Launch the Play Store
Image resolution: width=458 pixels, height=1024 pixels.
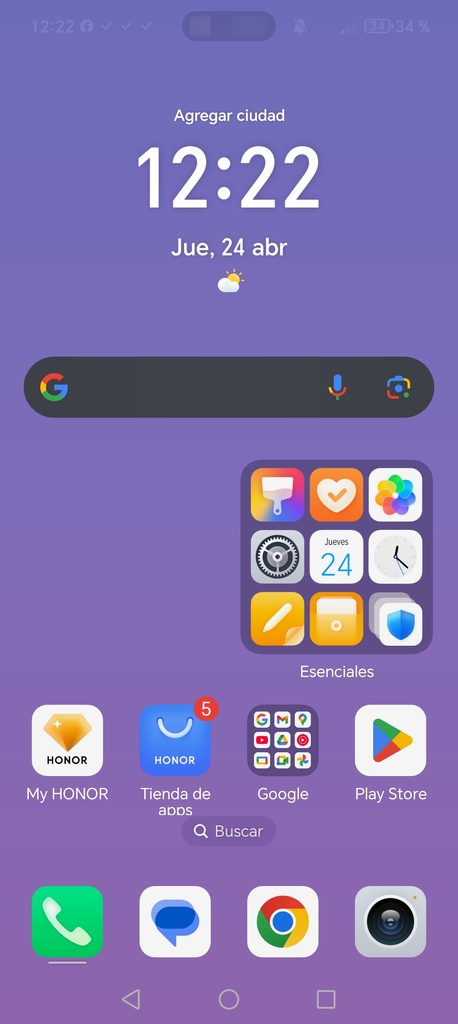click(x=391, y=740)
